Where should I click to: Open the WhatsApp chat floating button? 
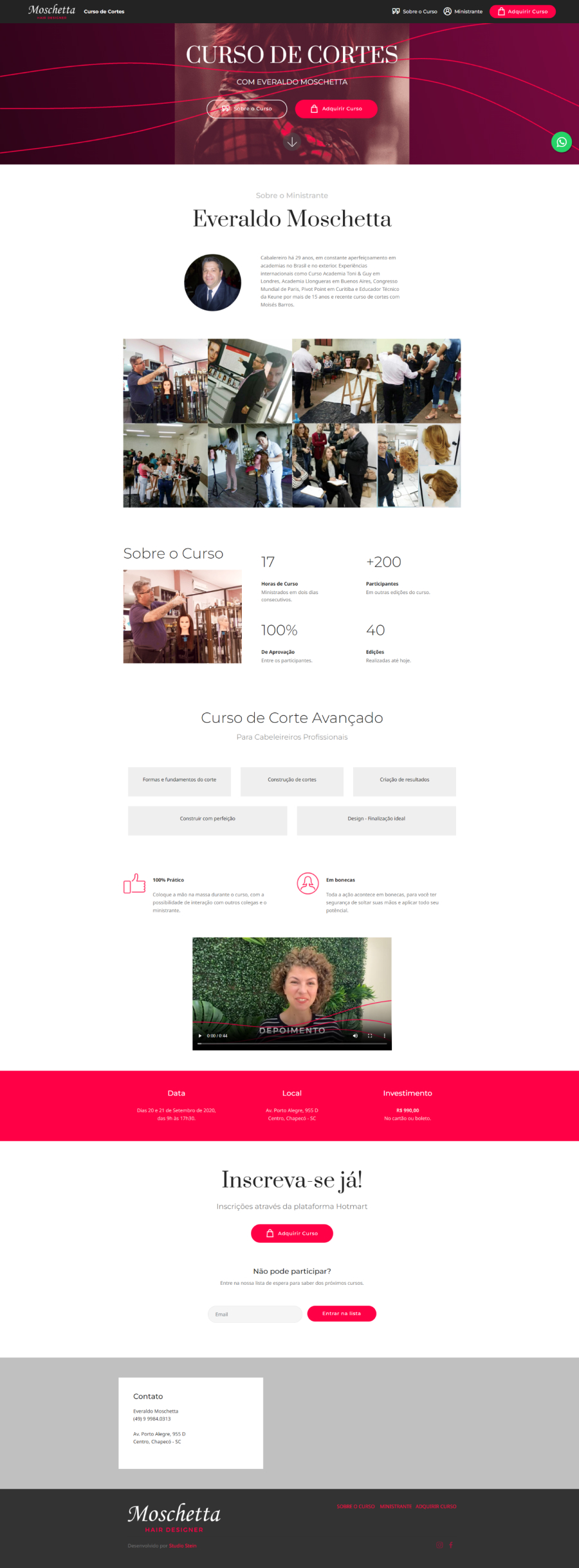[x=561, y=142]
